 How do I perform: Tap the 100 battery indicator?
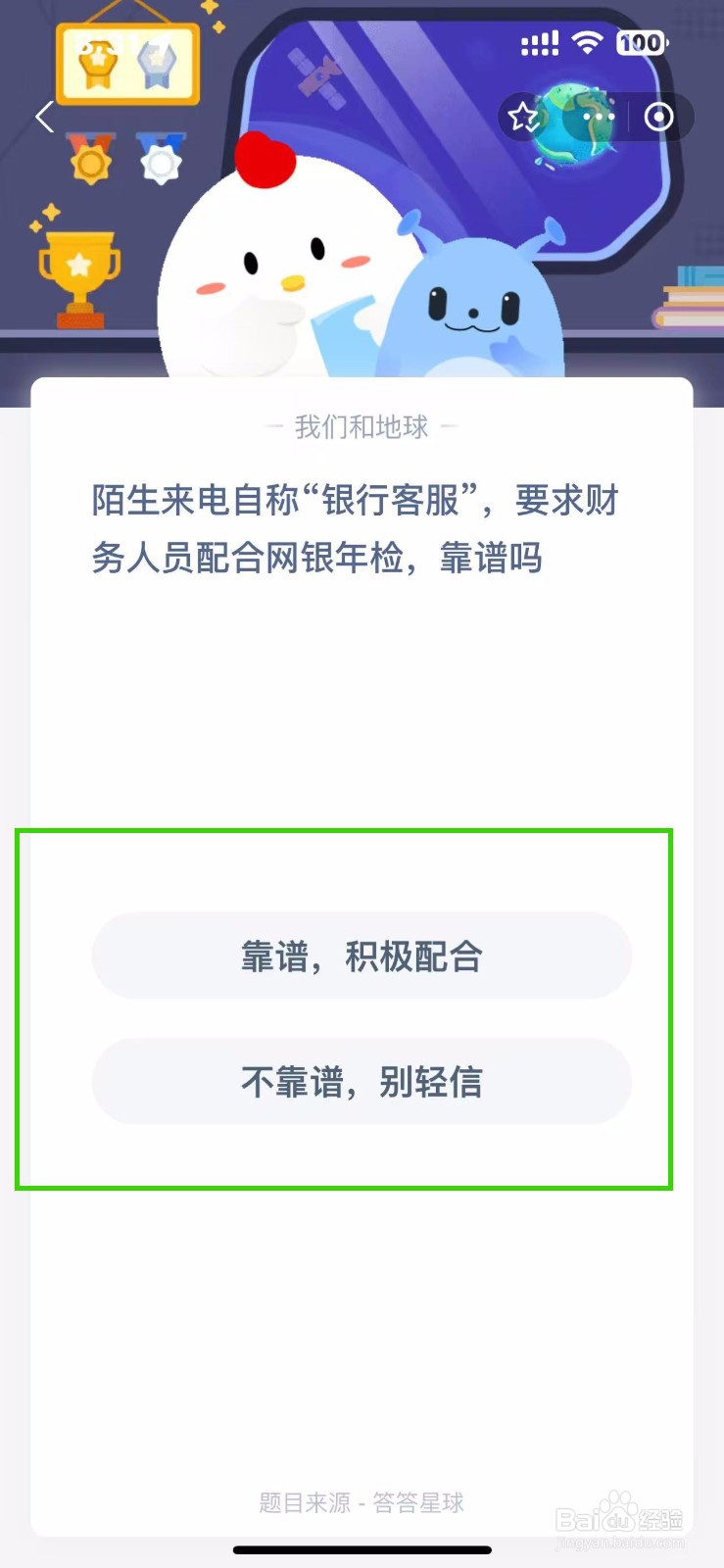(x=642, y=43)
